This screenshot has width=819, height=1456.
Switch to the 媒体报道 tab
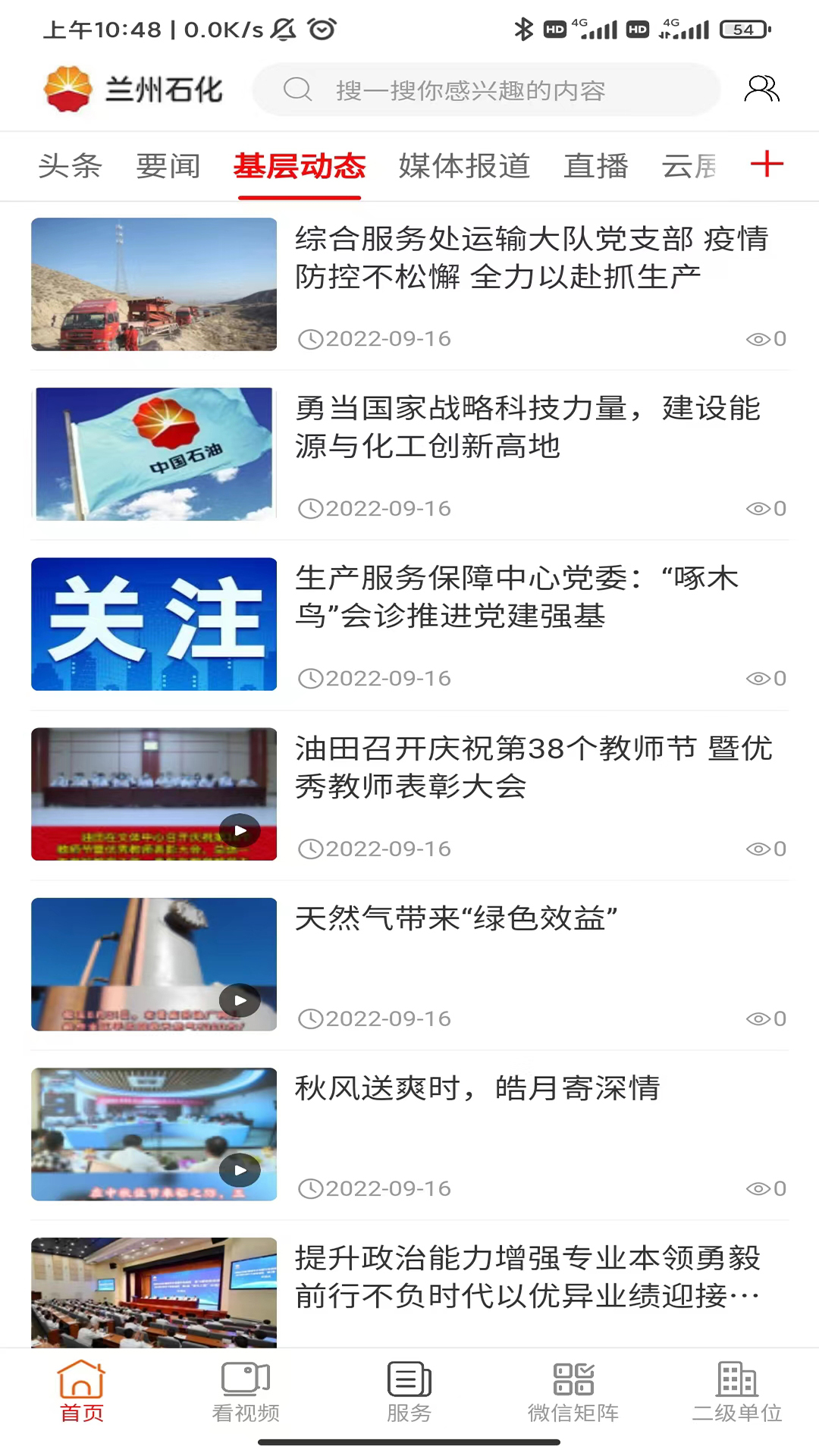coord(464,166)
